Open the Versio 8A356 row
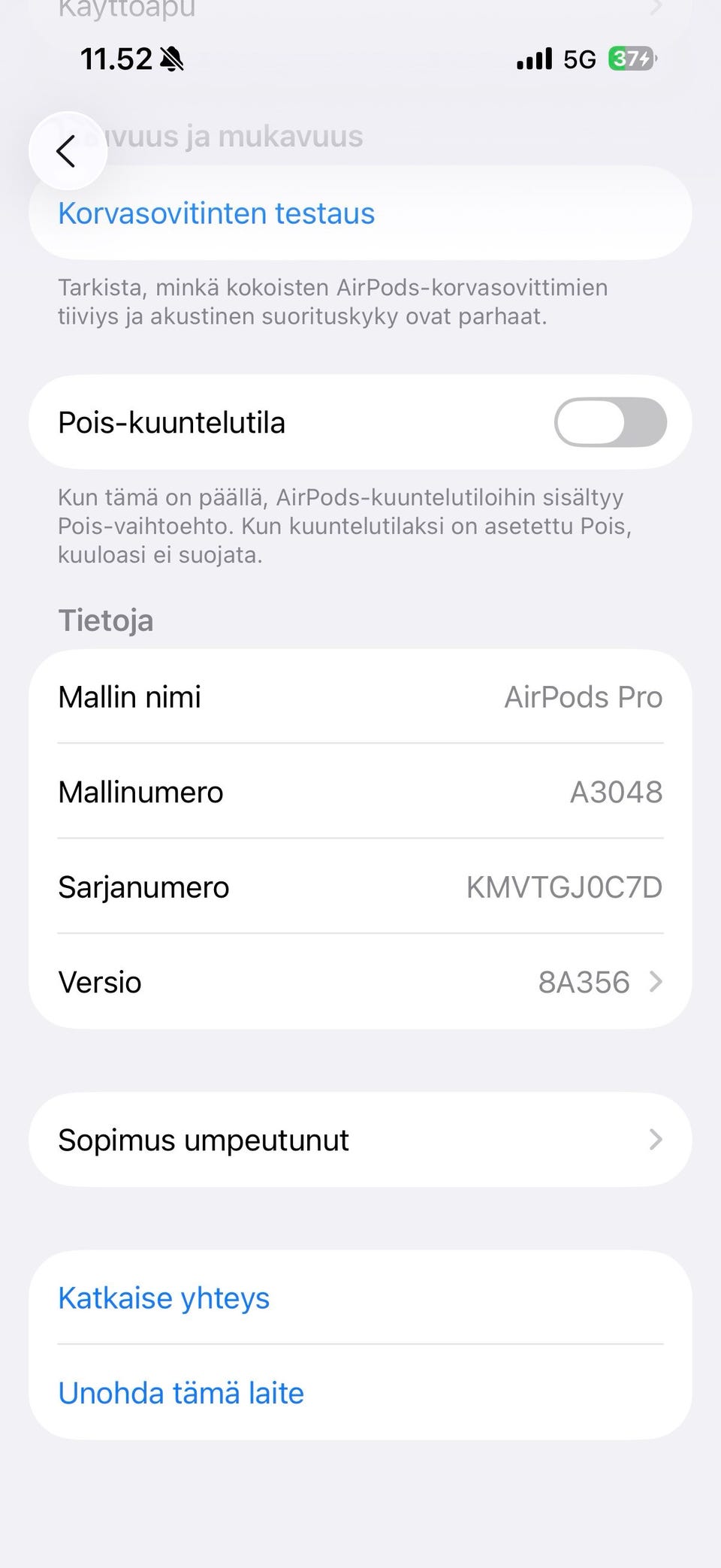Image resolution: width=721 pixels, height=1568 pixels. pyautogui.click(x=360, y=982)
